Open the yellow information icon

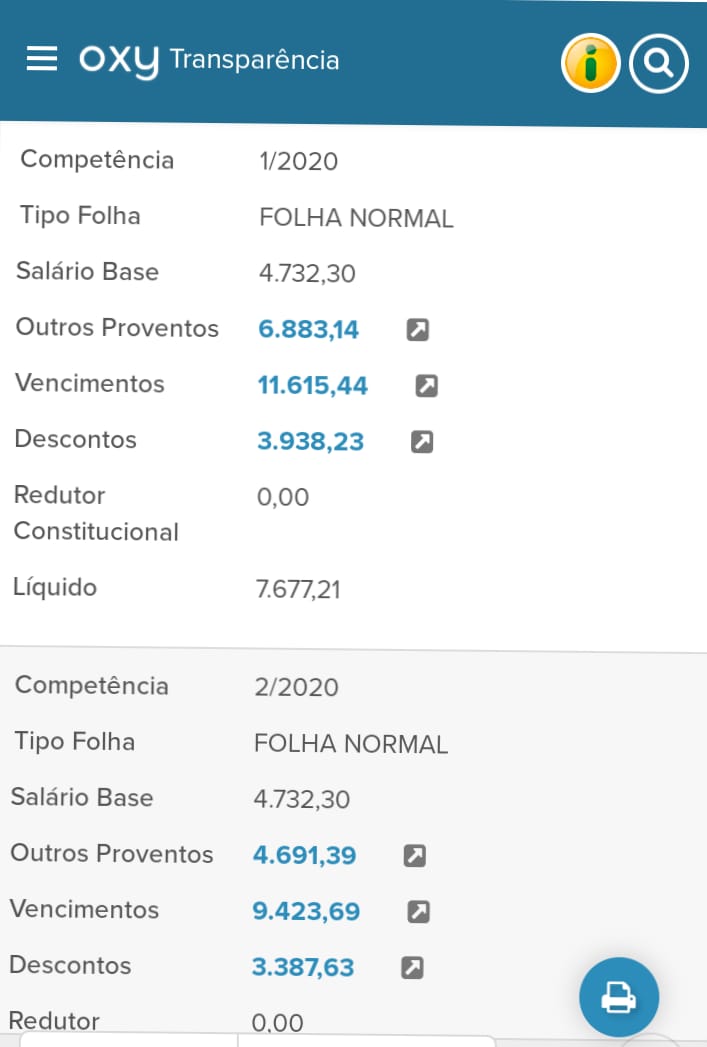click(x=591, y=64)
